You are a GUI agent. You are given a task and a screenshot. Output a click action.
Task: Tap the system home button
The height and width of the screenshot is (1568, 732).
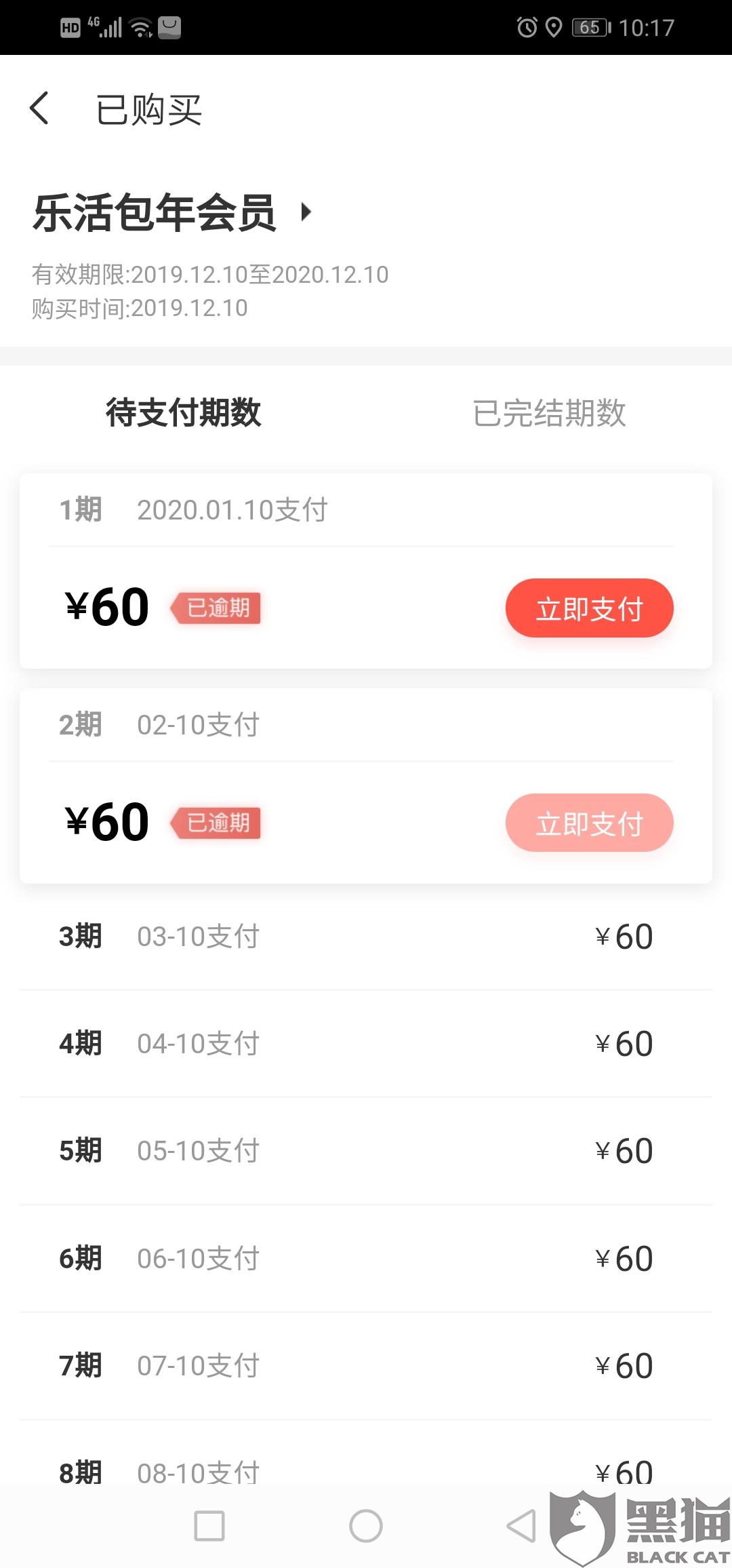pos(366,1527)
